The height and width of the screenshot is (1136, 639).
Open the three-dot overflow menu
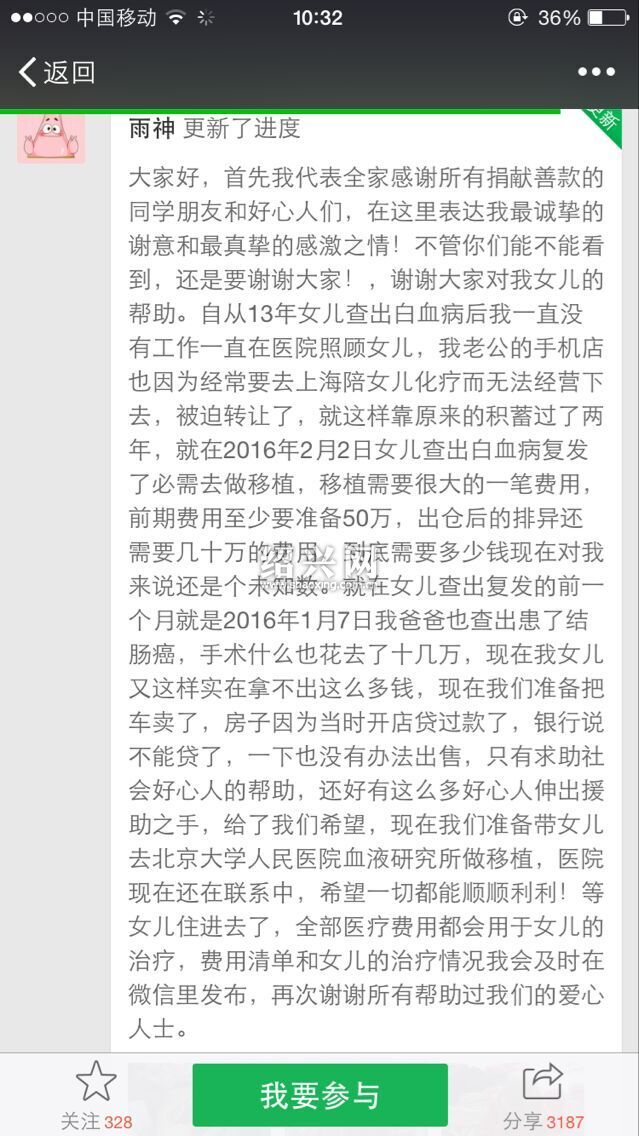[x=596, y=72]
